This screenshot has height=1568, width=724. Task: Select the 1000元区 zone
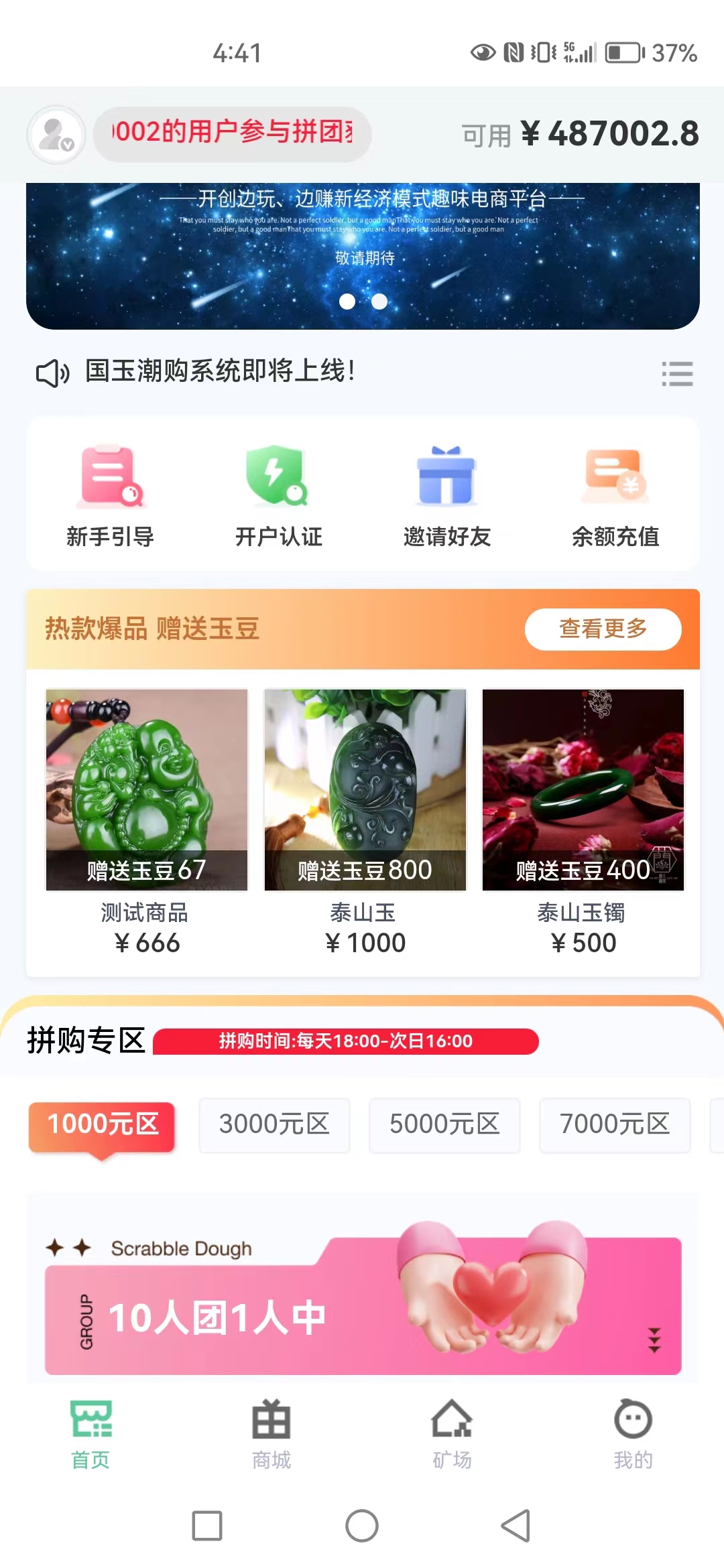pyautogui.click(x=102, y=1125)
